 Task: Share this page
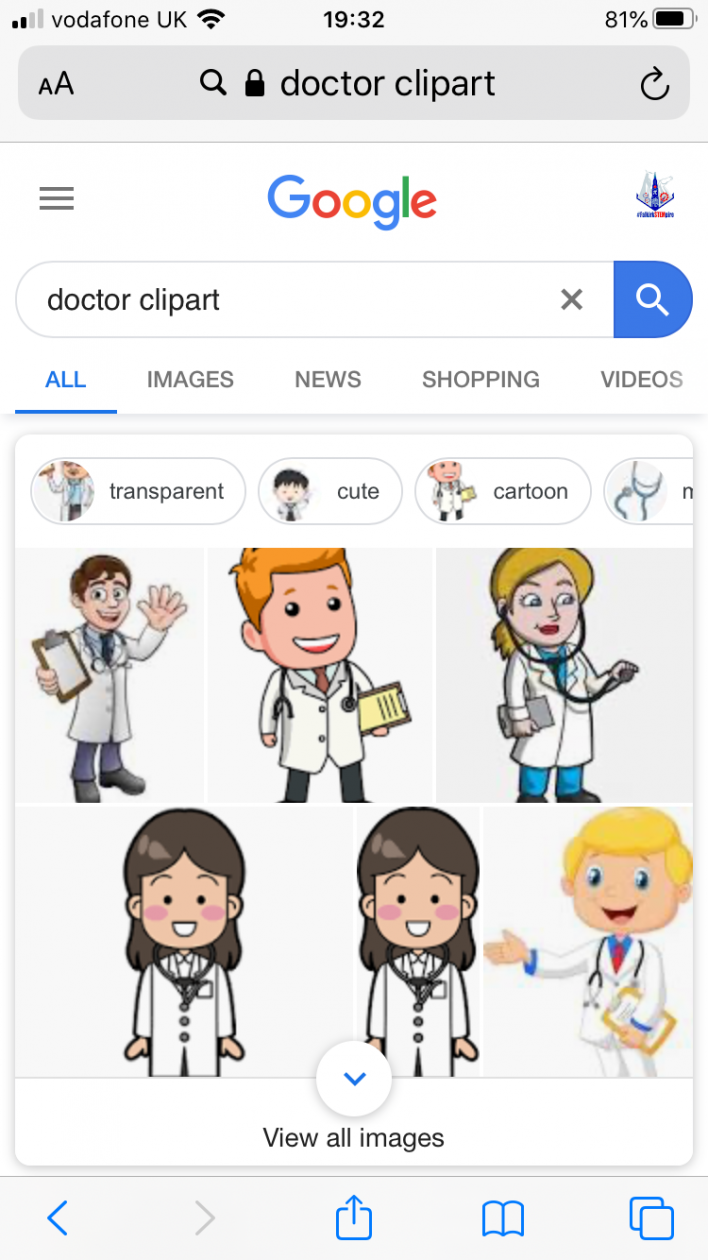click(x=354, y=1218)
